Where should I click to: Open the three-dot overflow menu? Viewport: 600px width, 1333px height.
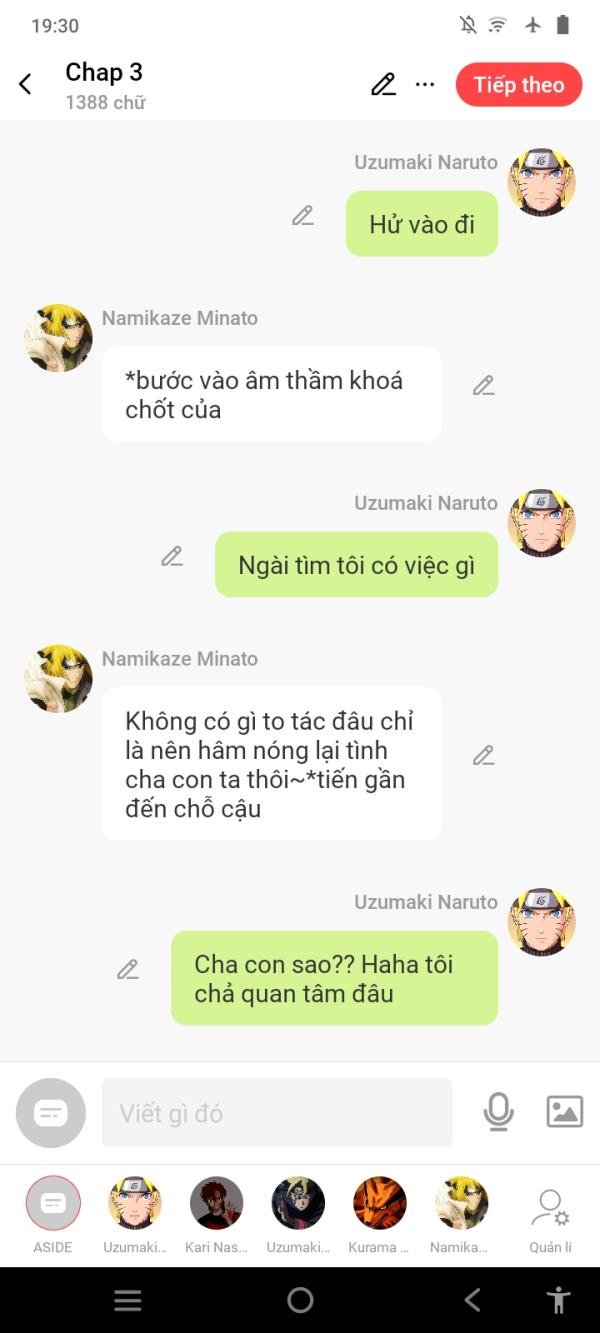click(x=425, y=85)
